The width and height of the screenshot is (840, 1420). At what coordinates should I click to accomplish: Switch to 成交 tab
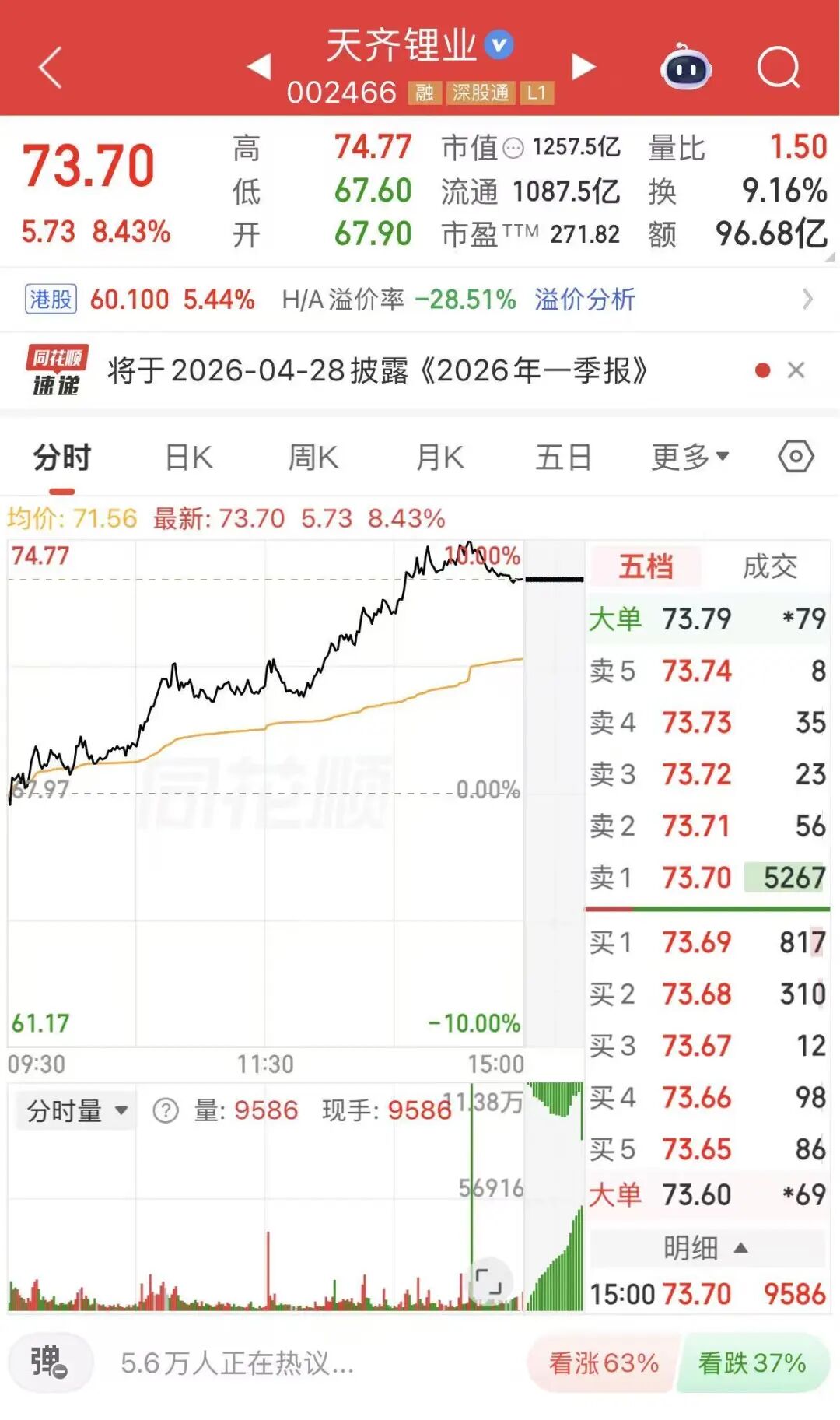[x=769, y=567]
